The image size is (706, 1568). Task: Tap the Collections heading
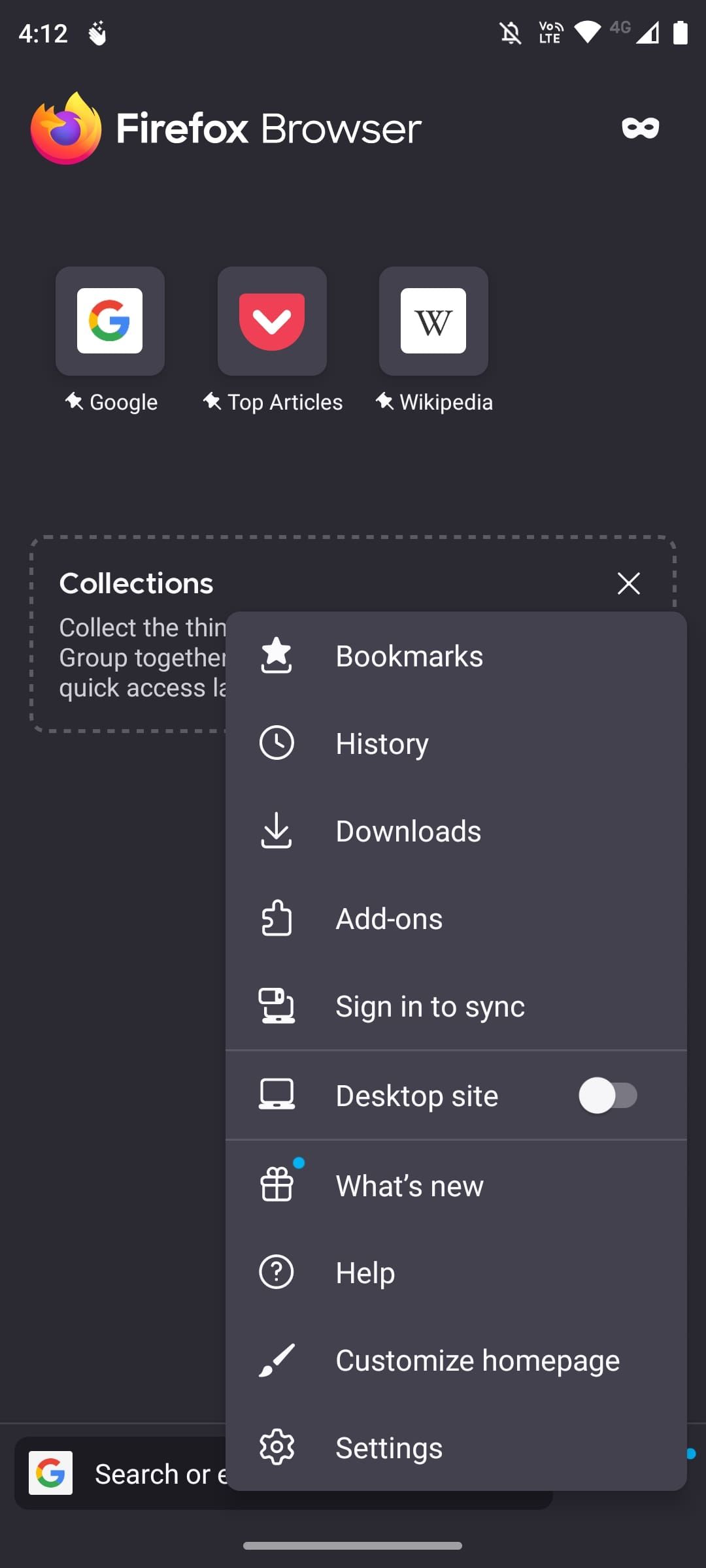pyautogui.click(x=136, y=583)
